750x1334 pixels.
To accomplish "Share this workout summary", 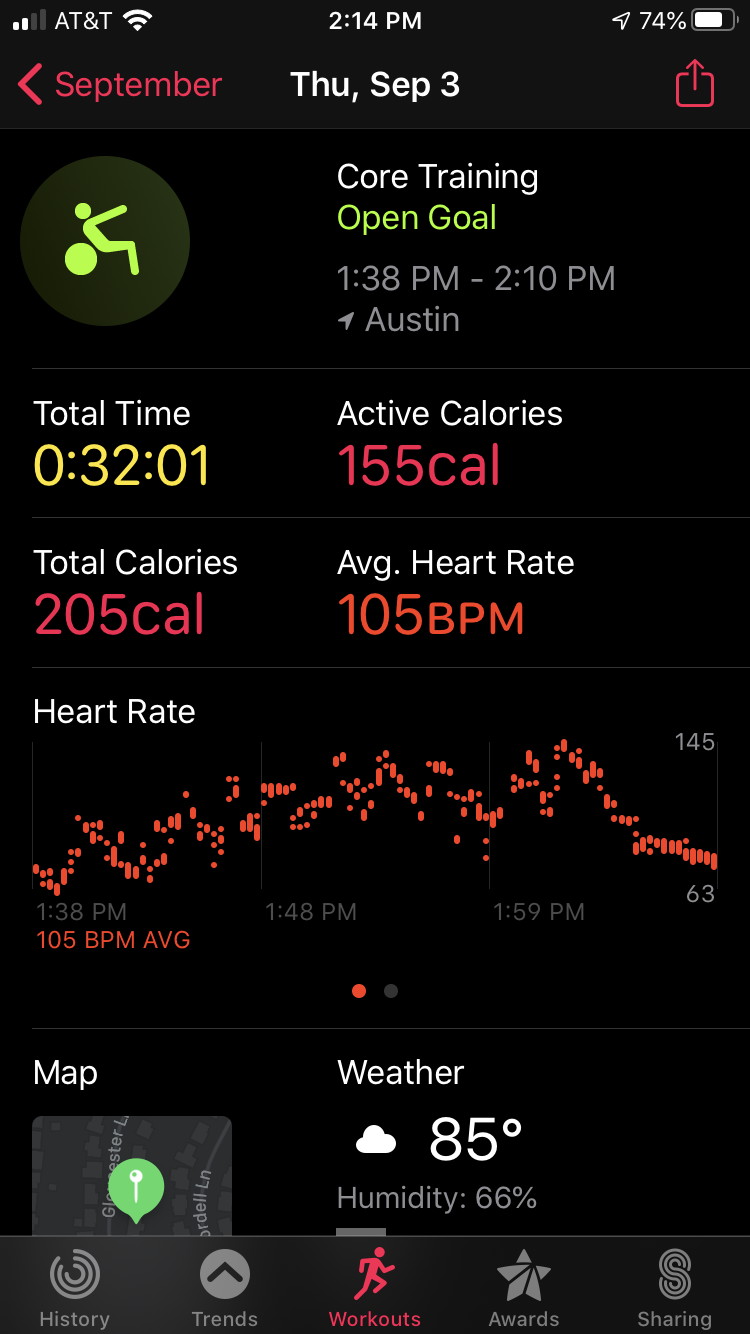I will (695, 84).
